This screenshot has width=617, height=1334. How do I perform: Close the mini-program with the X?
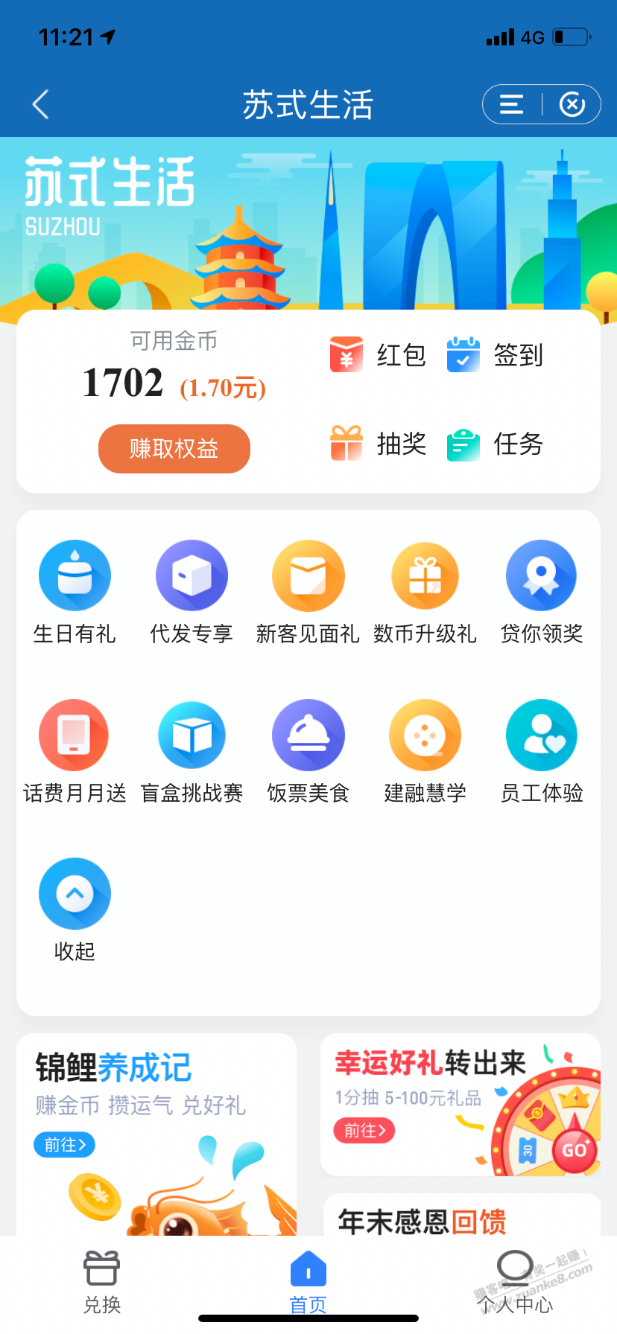click(x=571, y=105)
